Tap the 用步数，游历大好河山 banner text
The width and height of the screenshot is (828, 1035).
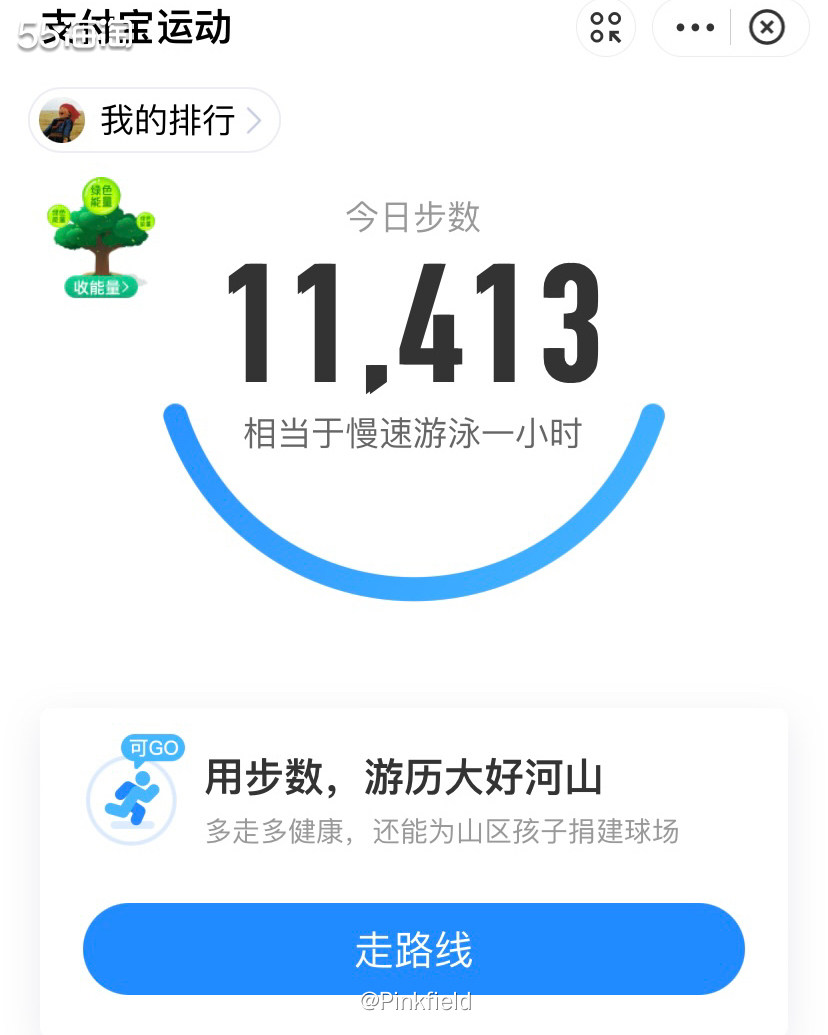[405, 780]
